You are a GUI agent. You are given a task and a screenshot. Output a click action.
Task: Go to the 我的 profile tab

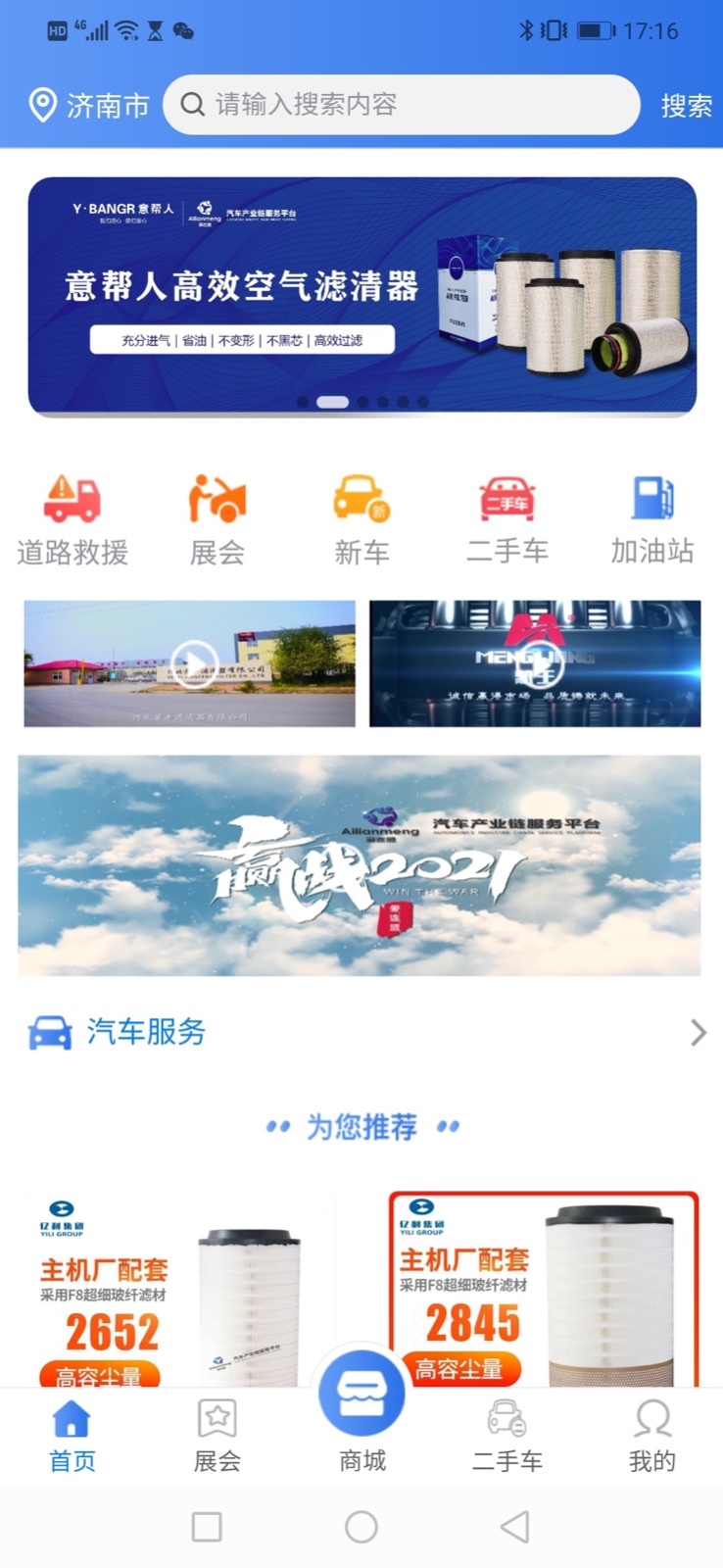pos(651,1436)
